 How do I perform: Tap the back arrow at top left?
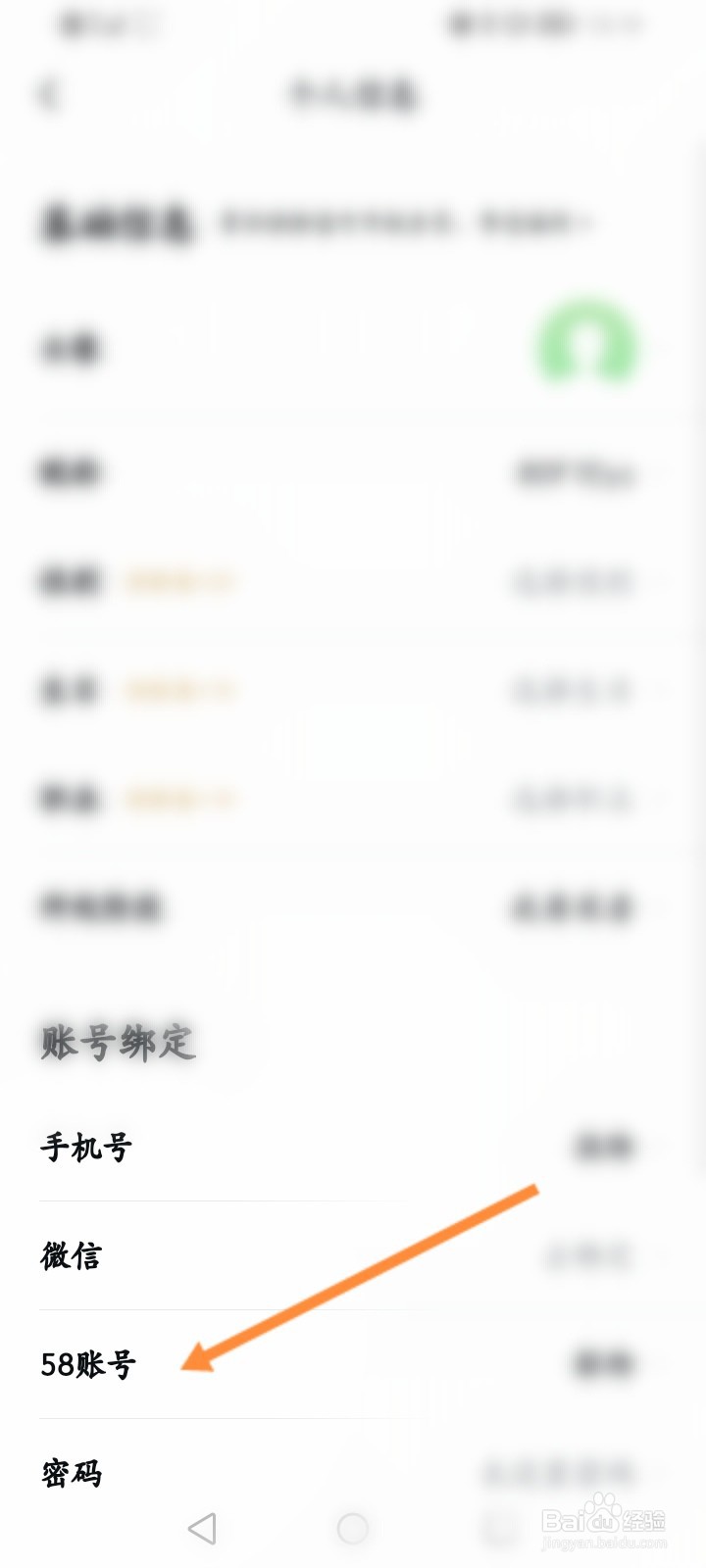tap(47, 96)
